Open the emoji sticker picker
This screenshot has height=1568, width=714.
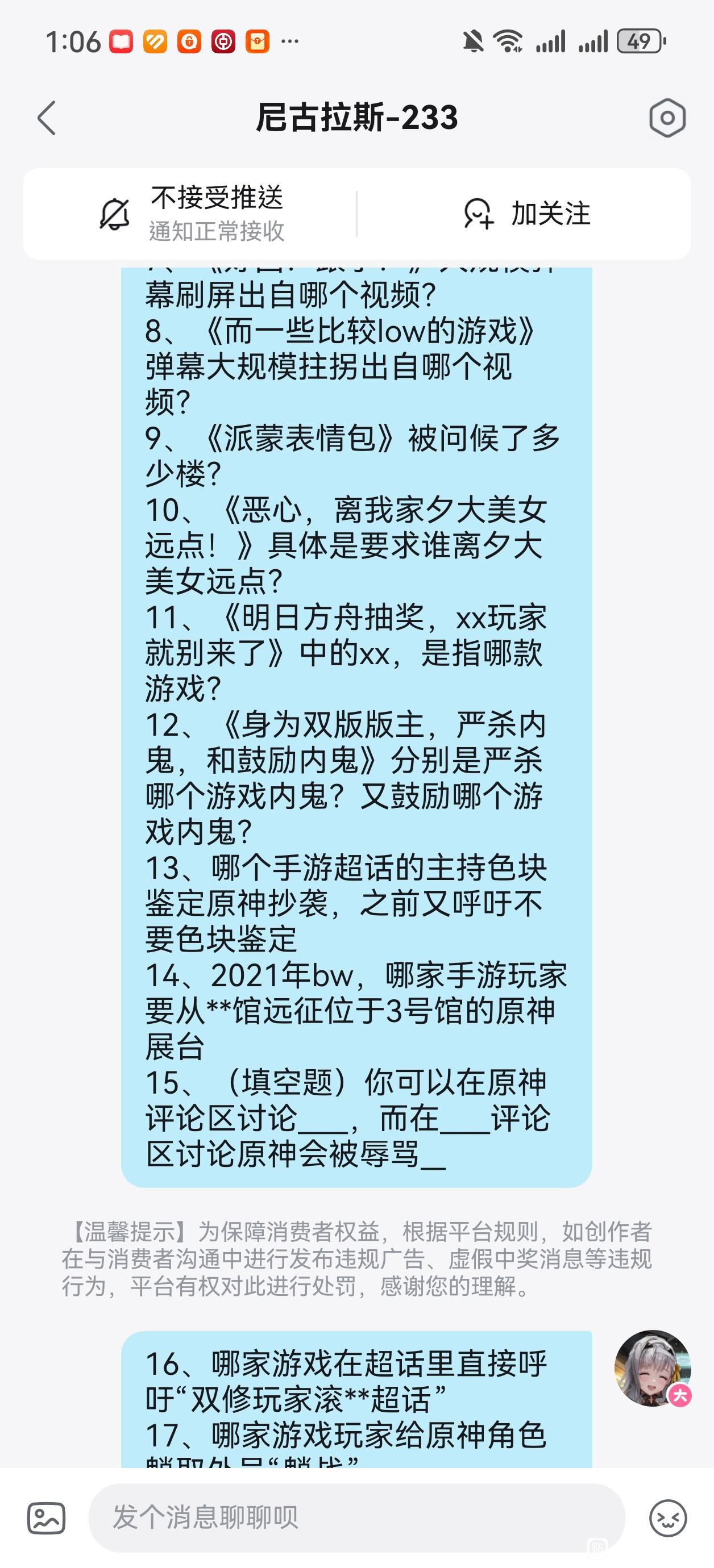pyautogui.click(x=668, y=1517)
